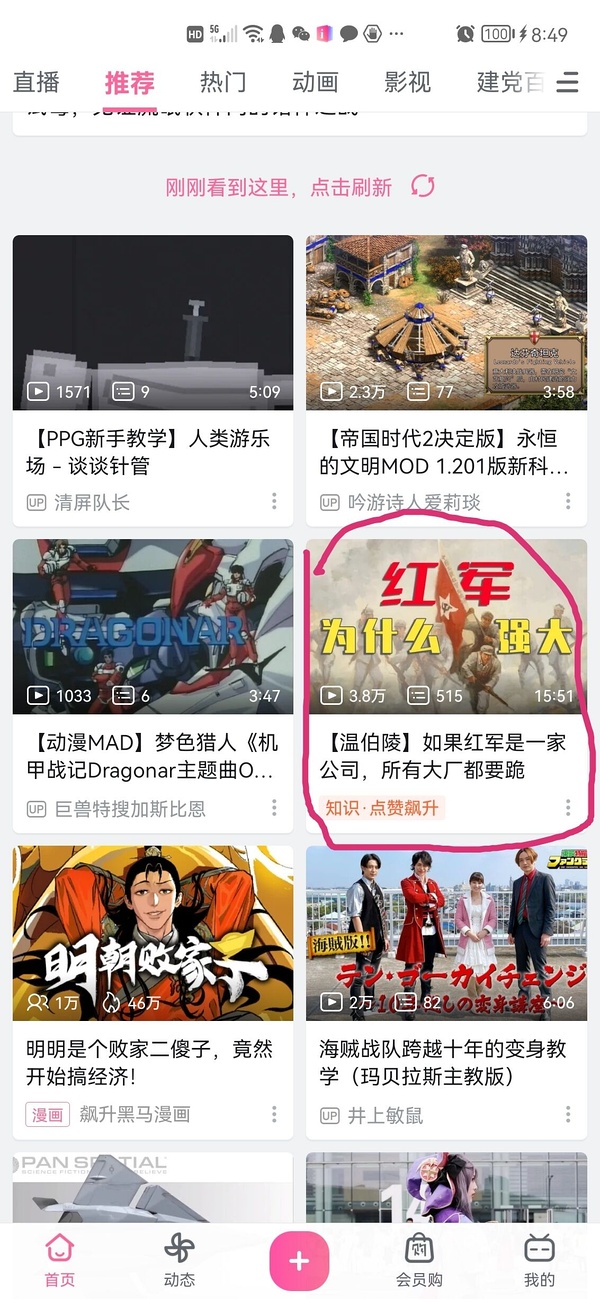Open the channel list menu icon
This screenshot has height=1299, width=600.
click(x=567, y=82)
